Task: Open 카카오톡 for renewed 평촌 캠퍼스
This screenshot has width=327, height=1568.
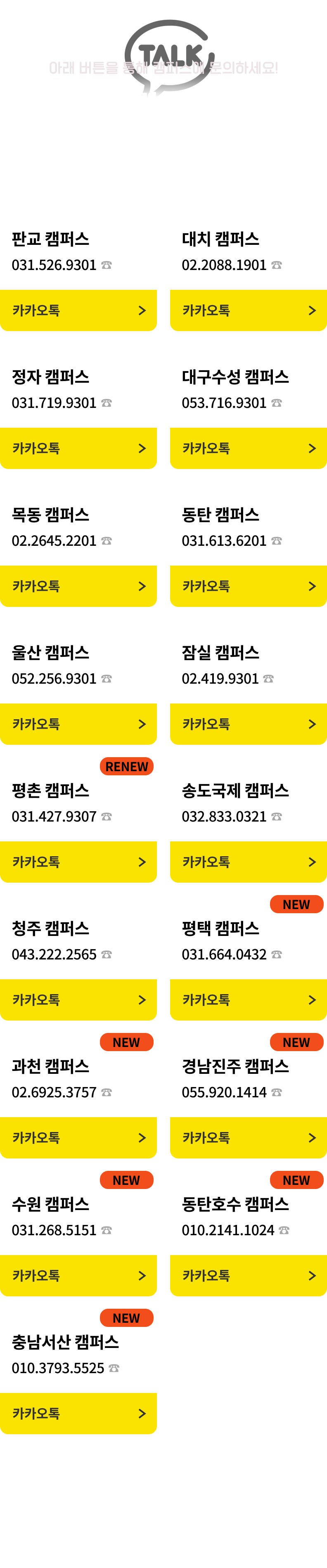Action: pyautogui.click(x=78, y=862)
